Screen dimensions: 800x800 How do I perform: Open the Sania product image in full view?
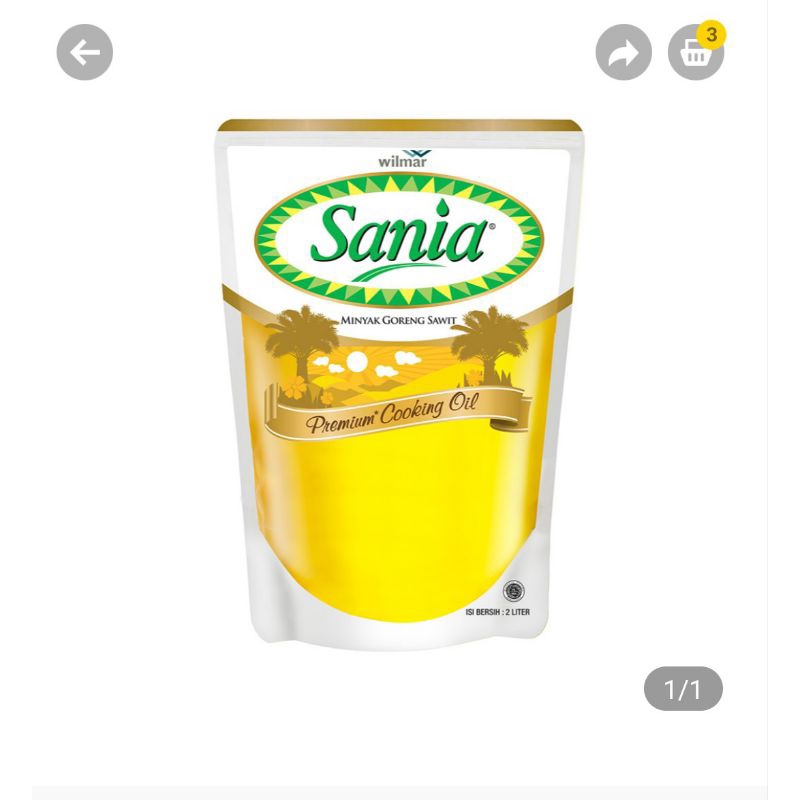point(400,385)
